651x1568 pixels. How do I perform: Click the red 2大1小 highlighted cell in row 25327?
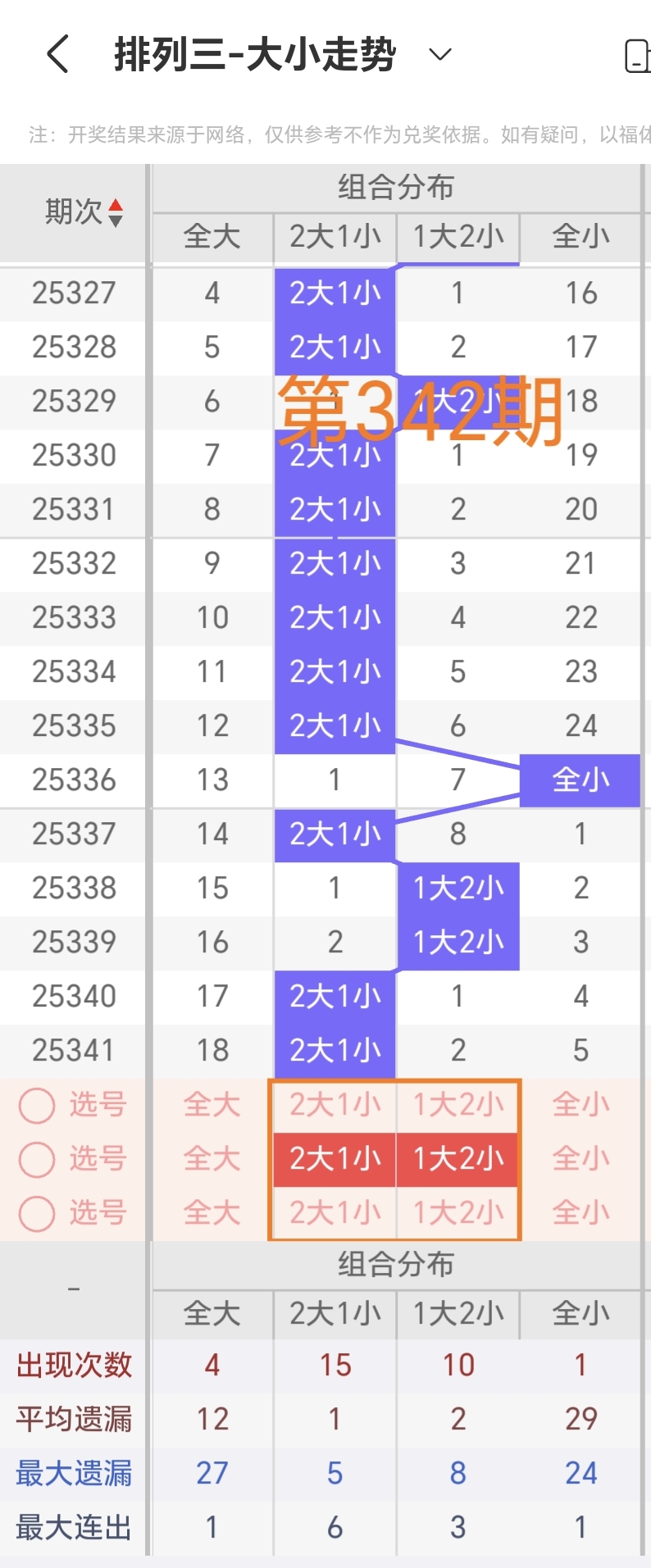[x=334, y=293]
